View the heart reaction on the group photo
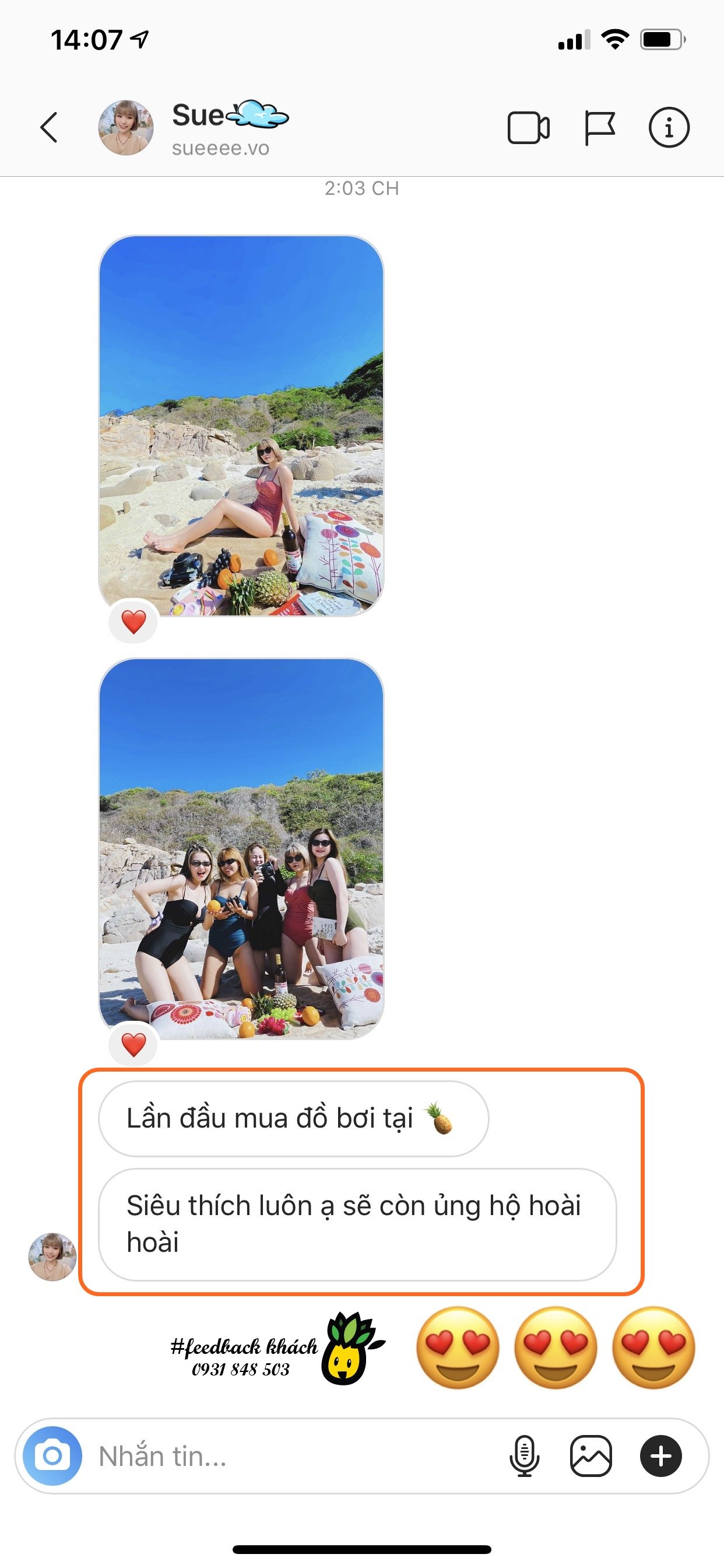The height and width of the screenshot is (1568, 724). tap(133, 1045)
